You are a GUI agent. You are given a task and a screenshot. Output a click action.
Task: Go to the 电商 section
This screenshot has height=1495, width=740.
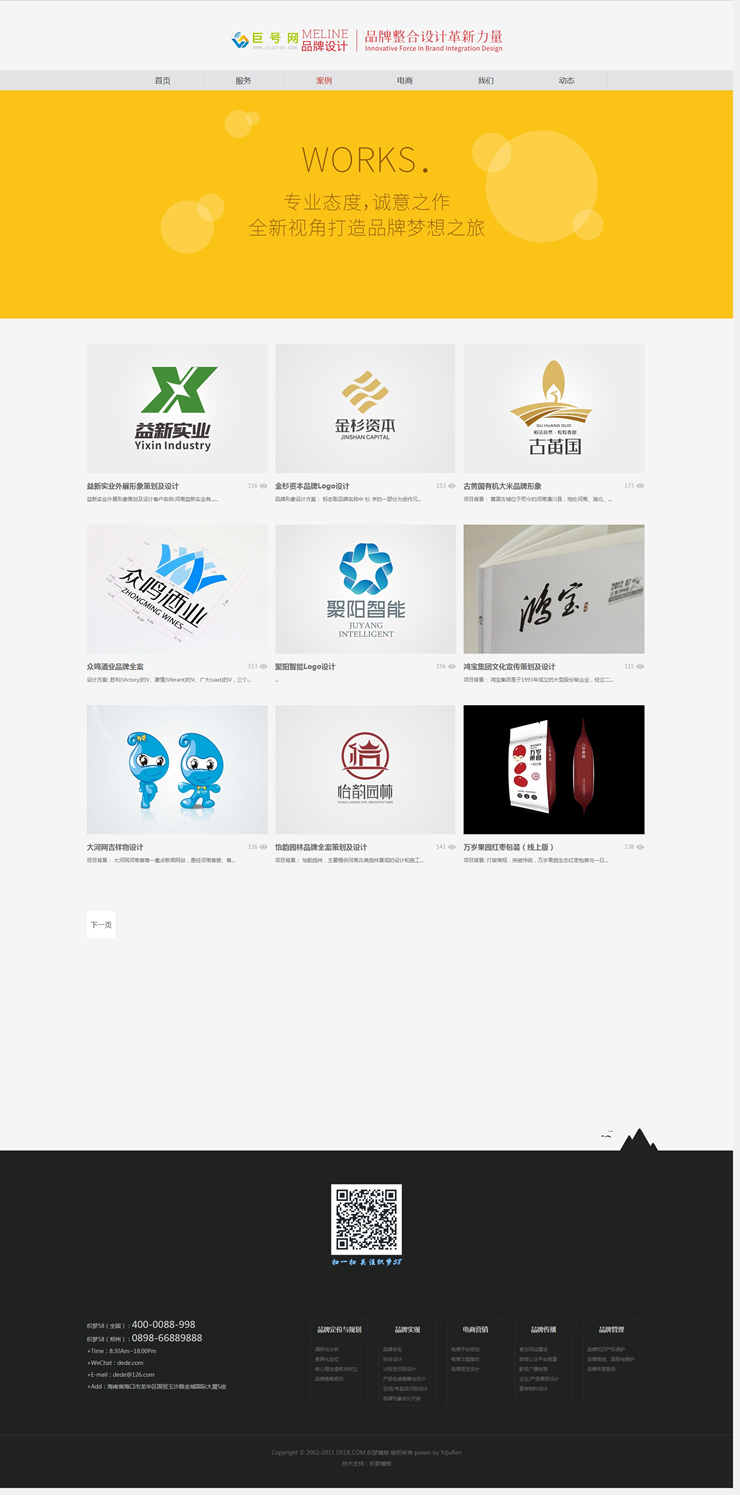click(405, 80)
